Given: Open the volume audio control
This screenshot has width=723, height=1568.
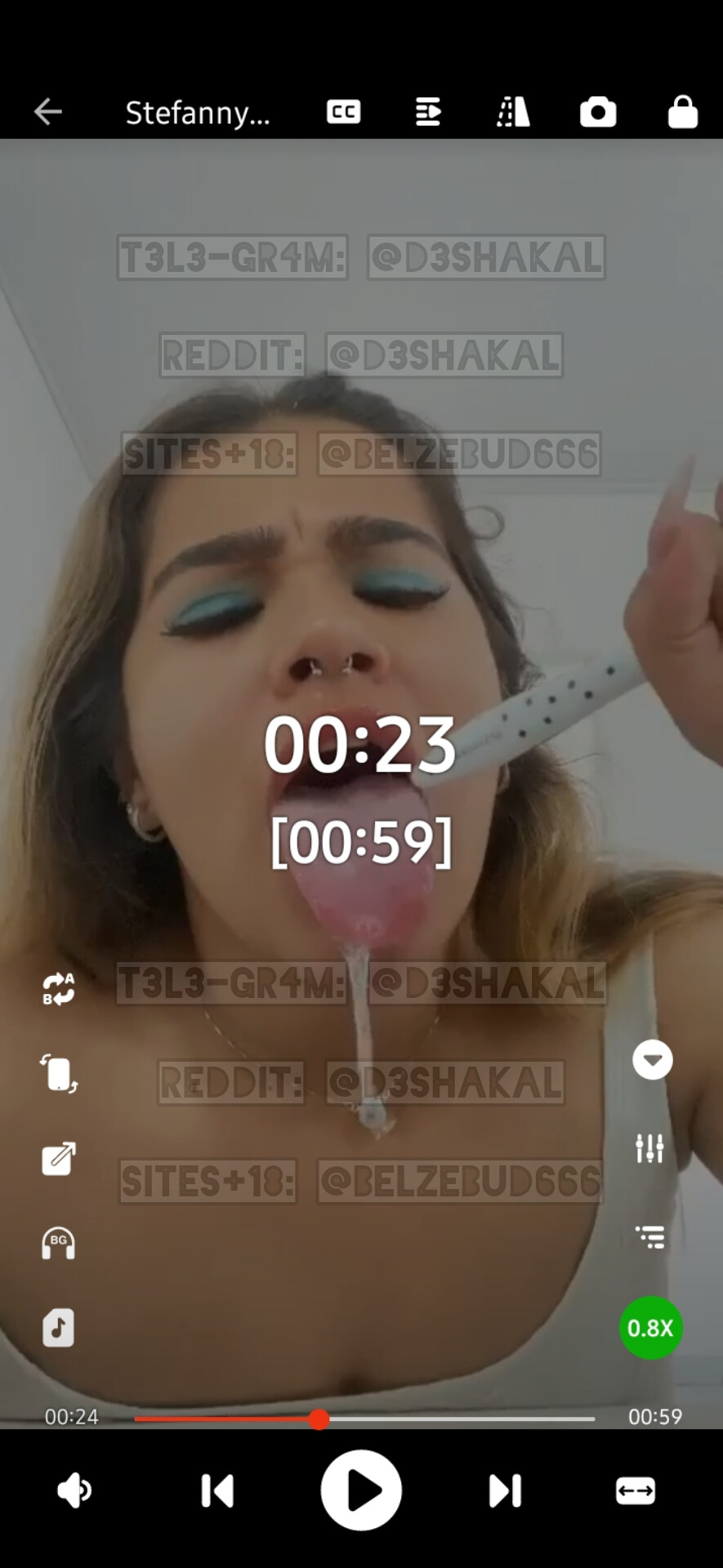Looking at the screenshot, I should point(74,1490).
